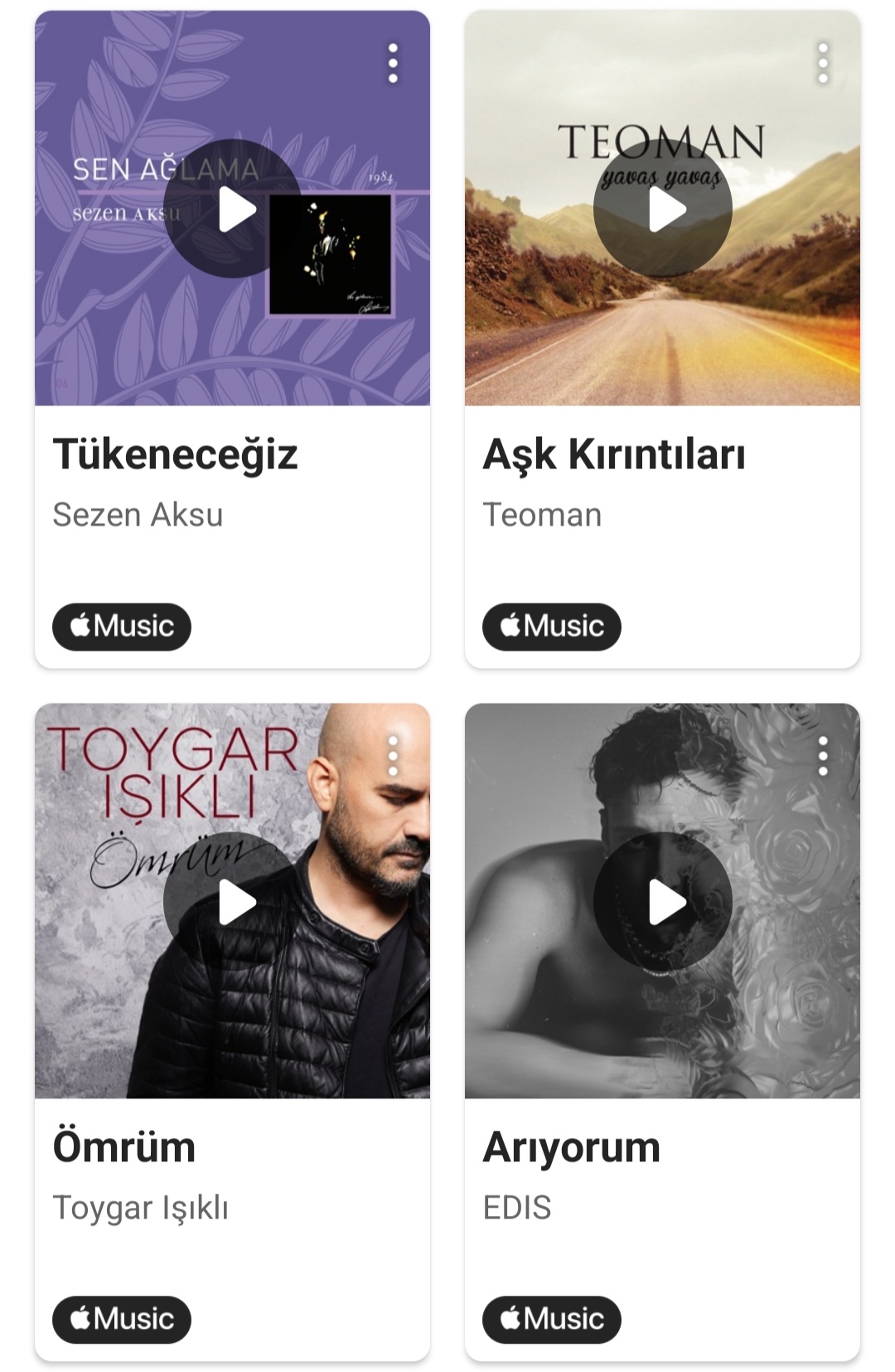Open Tükeneceğiz in Apple Music
The width and height of the screenshot is (895, 1372).
[x=122, y=627]
